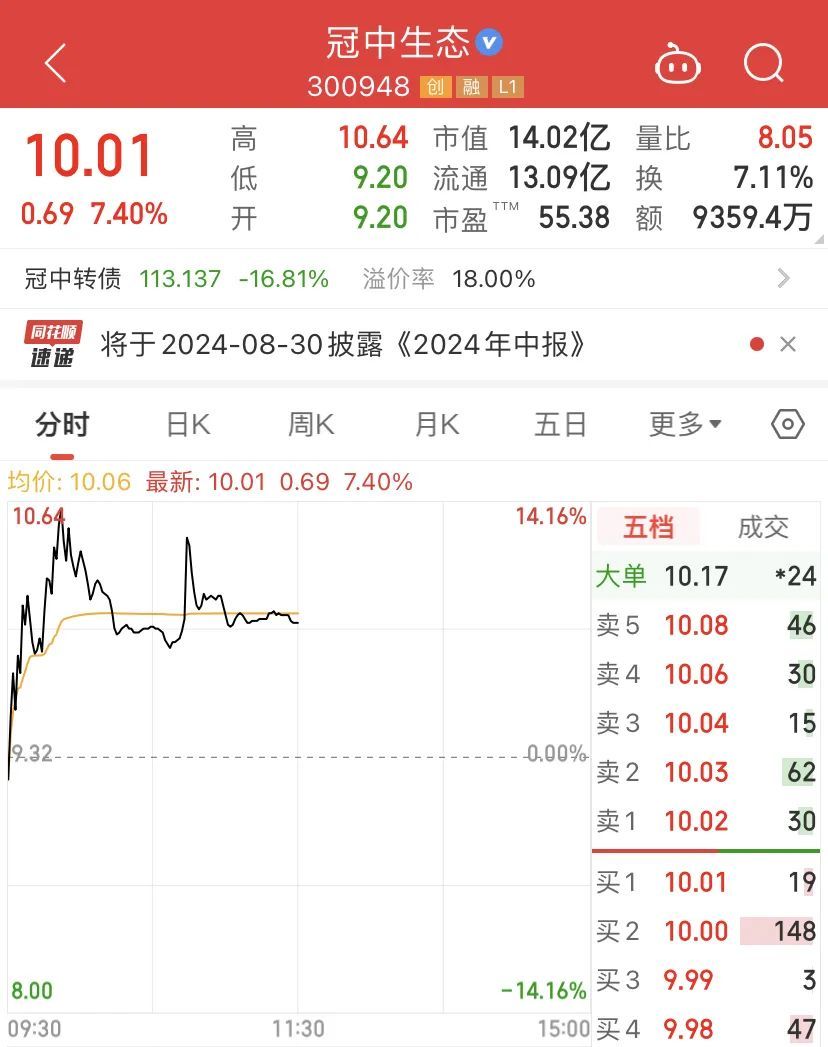Dismiss the 同花顺速递 news banner

788,345
